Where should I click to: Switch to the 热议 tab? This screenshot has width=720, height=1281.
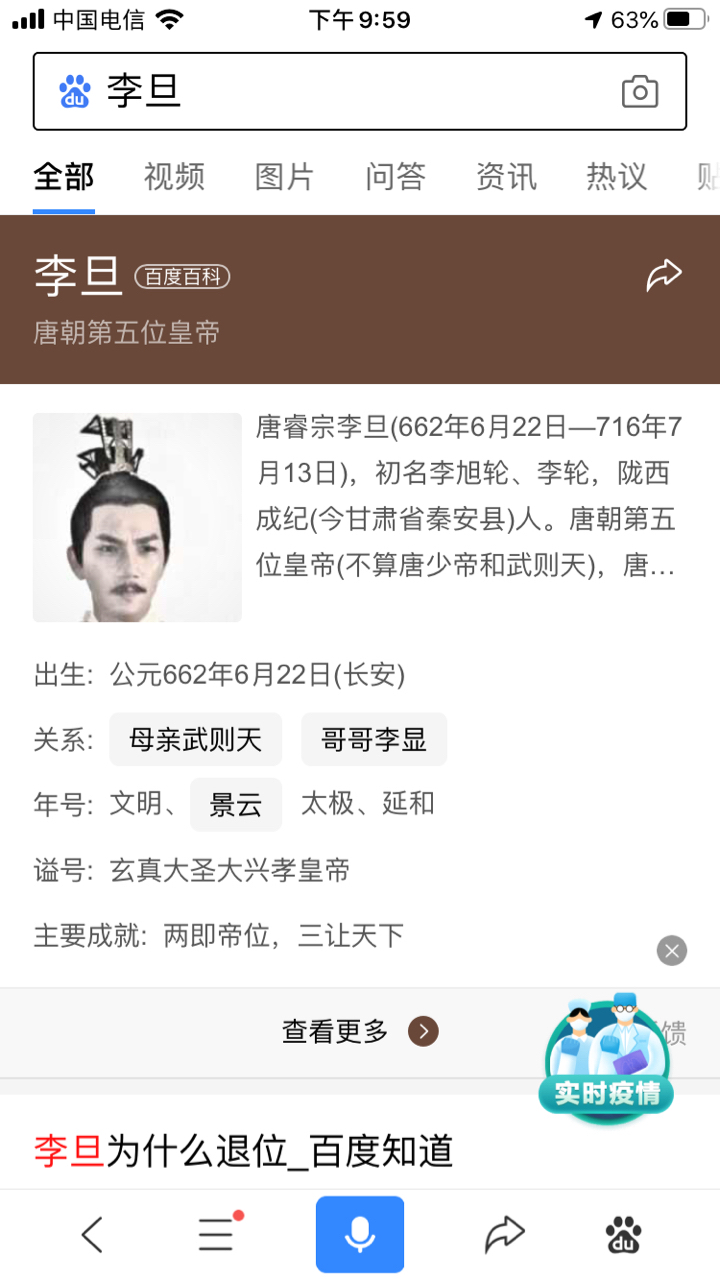pos(616,177)
